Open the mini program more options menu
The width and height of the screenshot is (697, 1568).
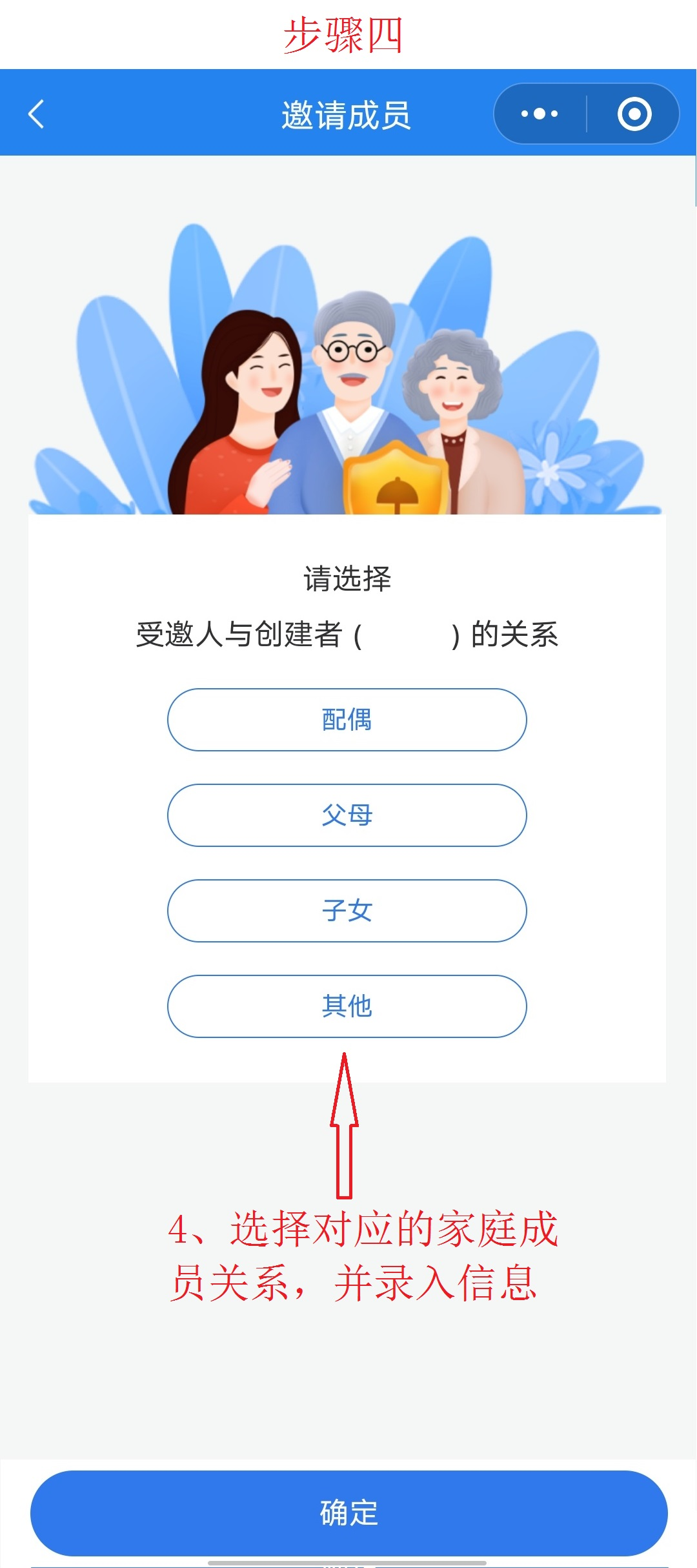point(540,114)
